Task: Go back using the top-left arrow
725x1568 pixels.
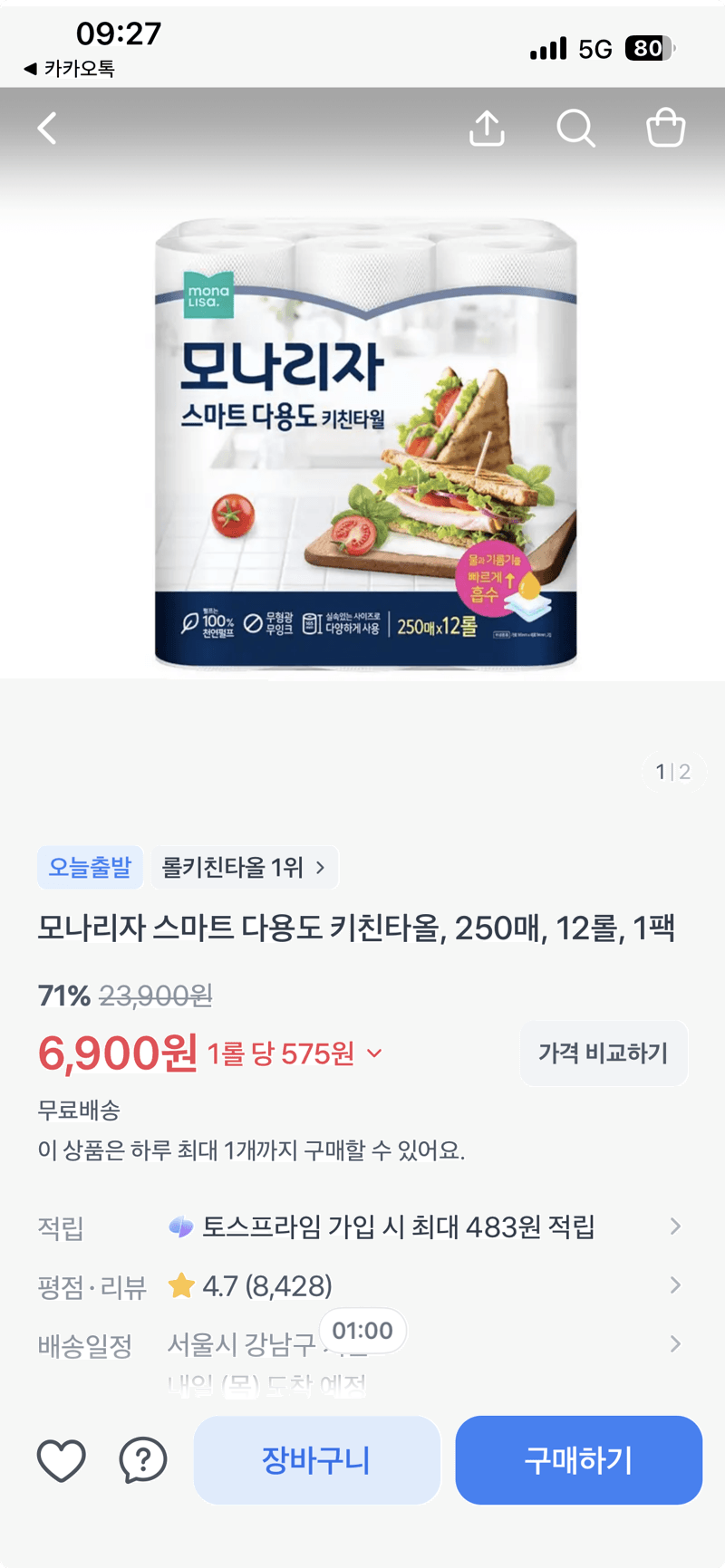Action: click(x=47, y=129)
